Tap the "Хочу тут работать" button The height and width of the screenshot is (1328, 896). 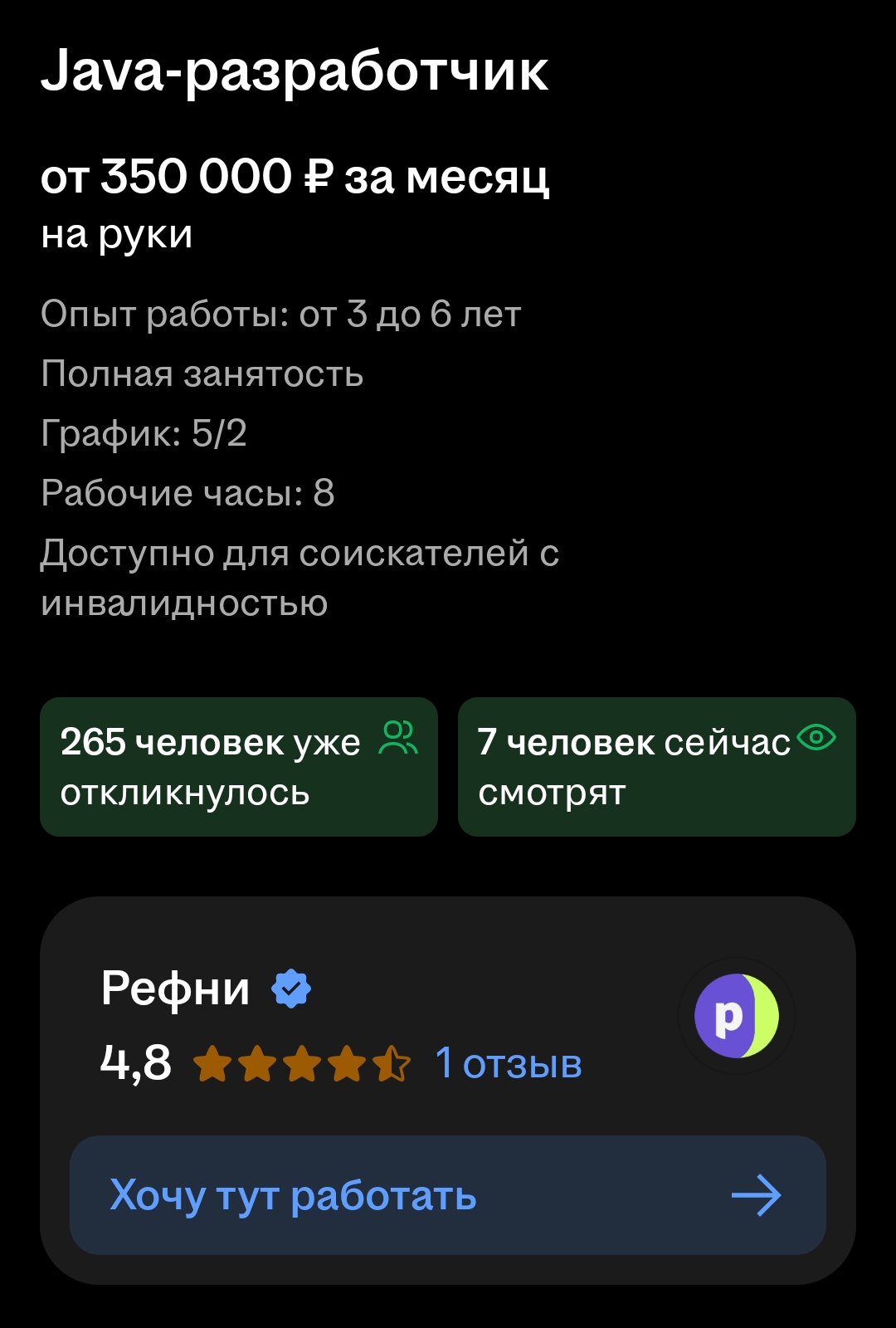pos(447,1195)
